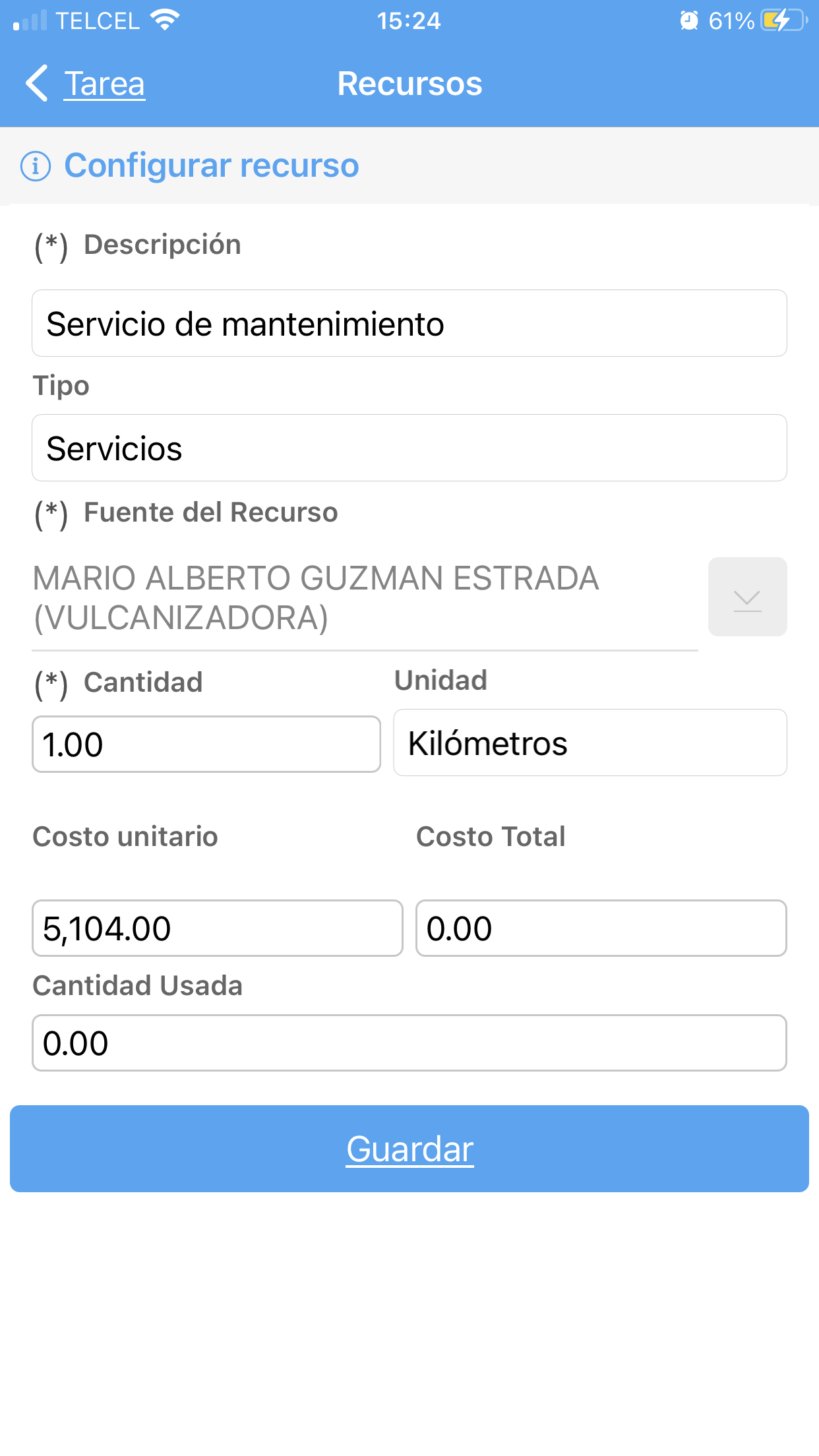Edit the Cantidad Usada field
The height and width of the screenshot is (1456, 819).
[409, 1043]
